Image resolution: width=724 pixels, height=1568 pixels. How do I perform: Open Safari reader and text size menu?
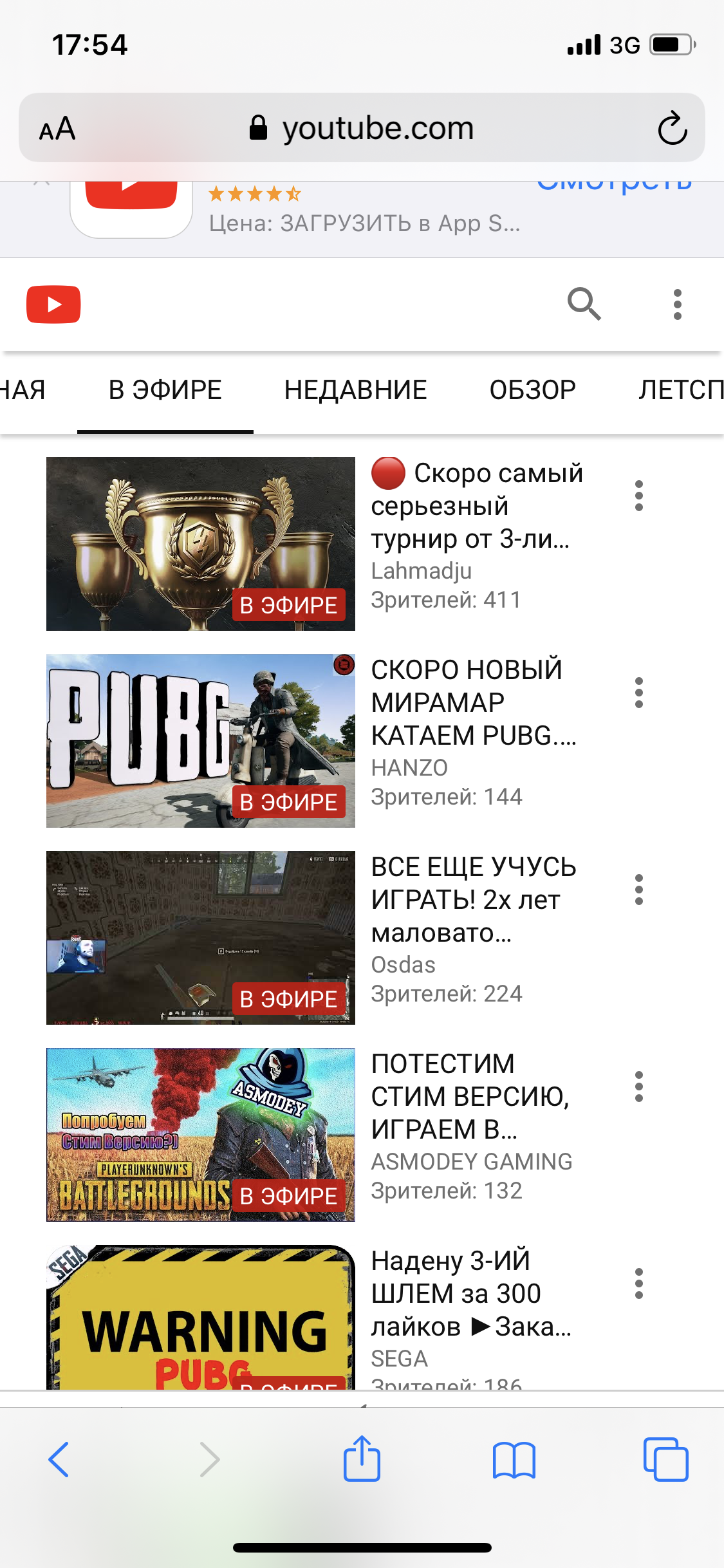click(57, 128)
